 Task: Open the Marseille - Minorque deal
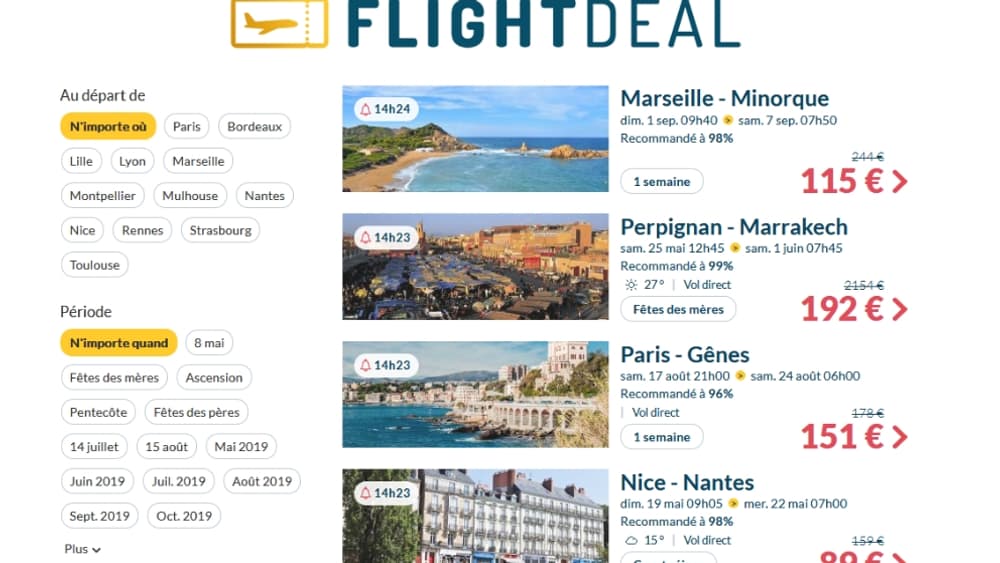pos(724,98)
